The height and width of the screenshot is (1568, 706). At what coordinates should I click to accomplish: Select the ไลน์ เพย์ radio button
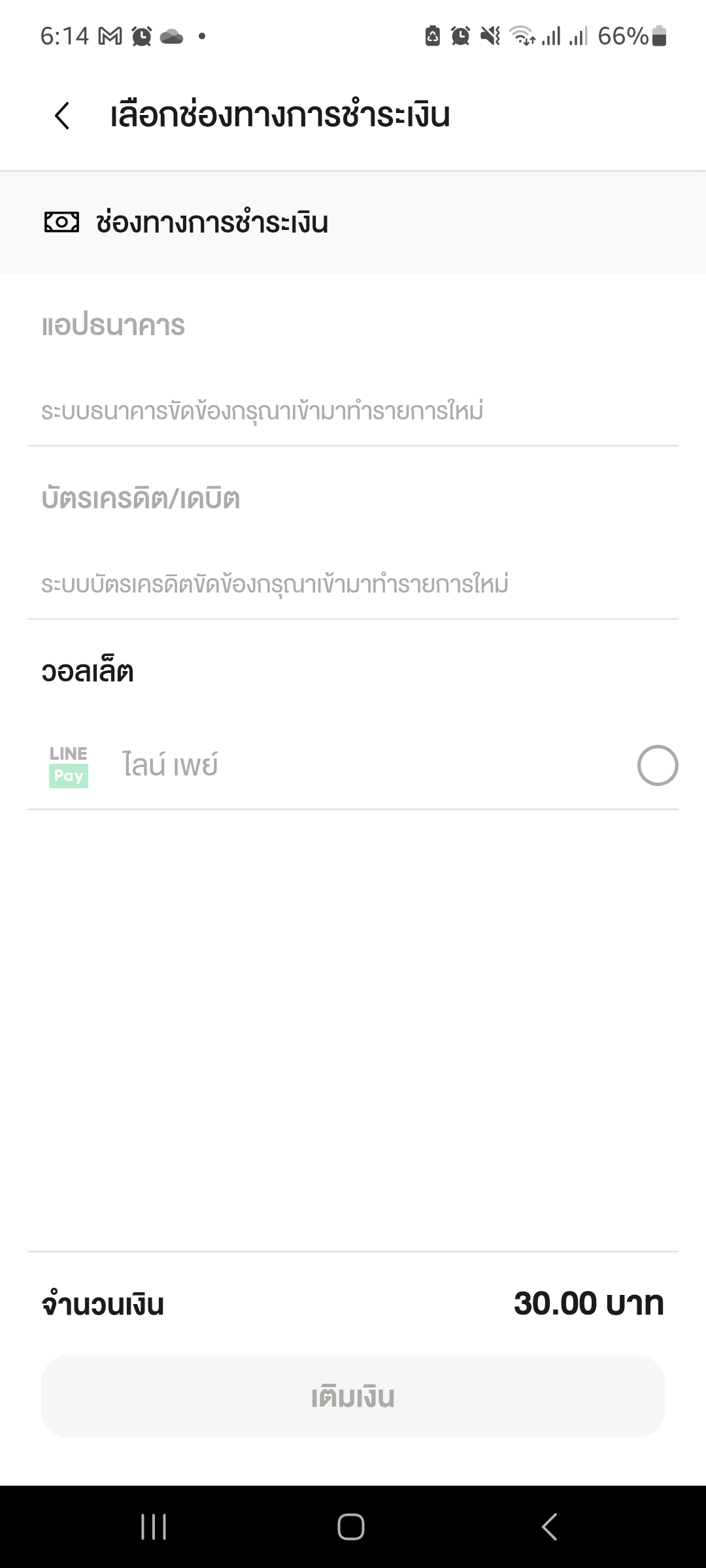coord(657,765)
